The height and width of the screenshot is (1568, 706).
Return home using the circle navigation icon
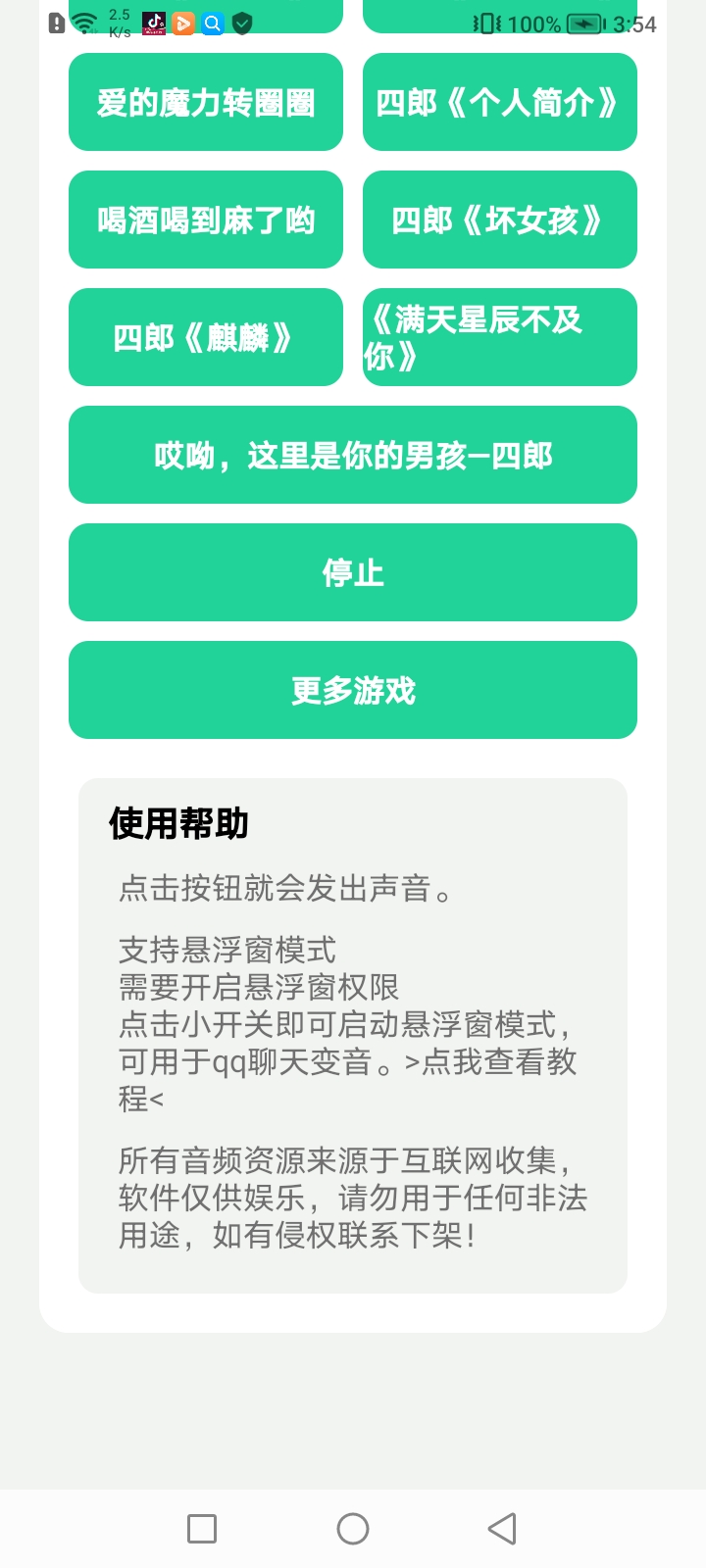pyautogui.click(x=352, y=1528)
